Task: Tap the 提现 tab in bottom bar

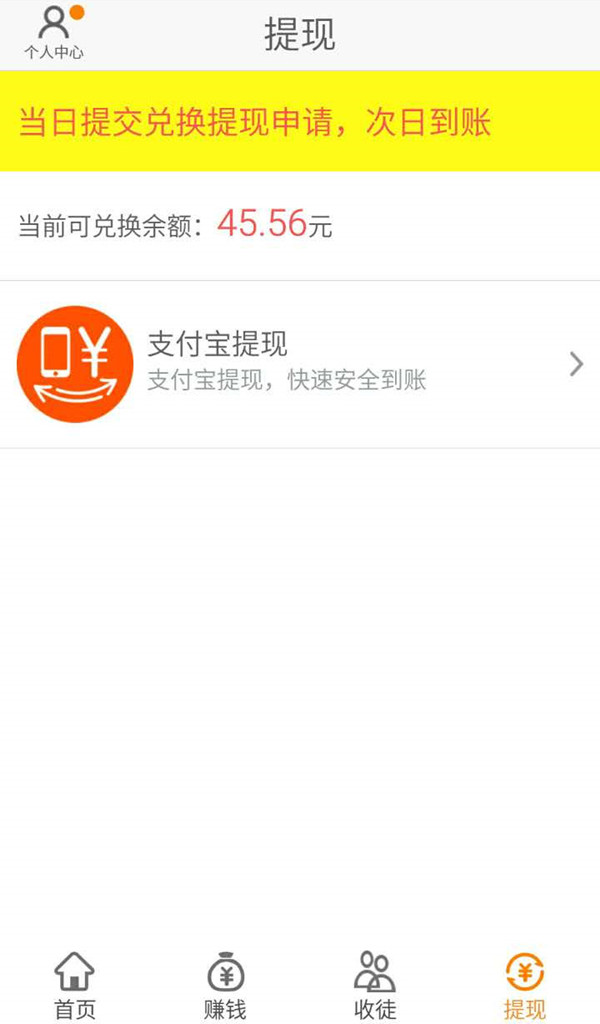Action: [525, 986]
